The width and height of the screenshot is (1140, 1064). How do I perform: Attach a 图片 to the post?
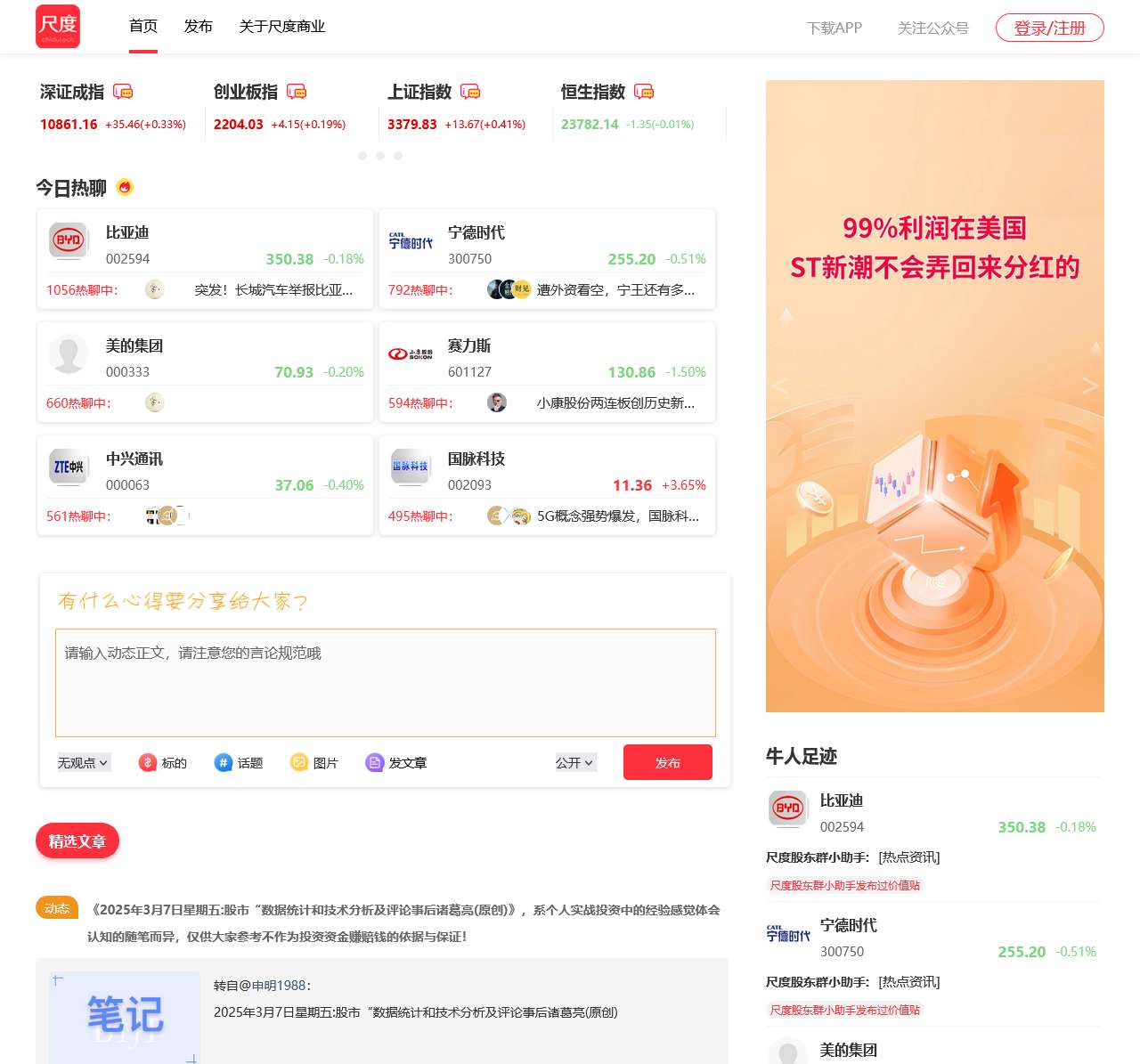pyautogui.click(x=314, y=763)
